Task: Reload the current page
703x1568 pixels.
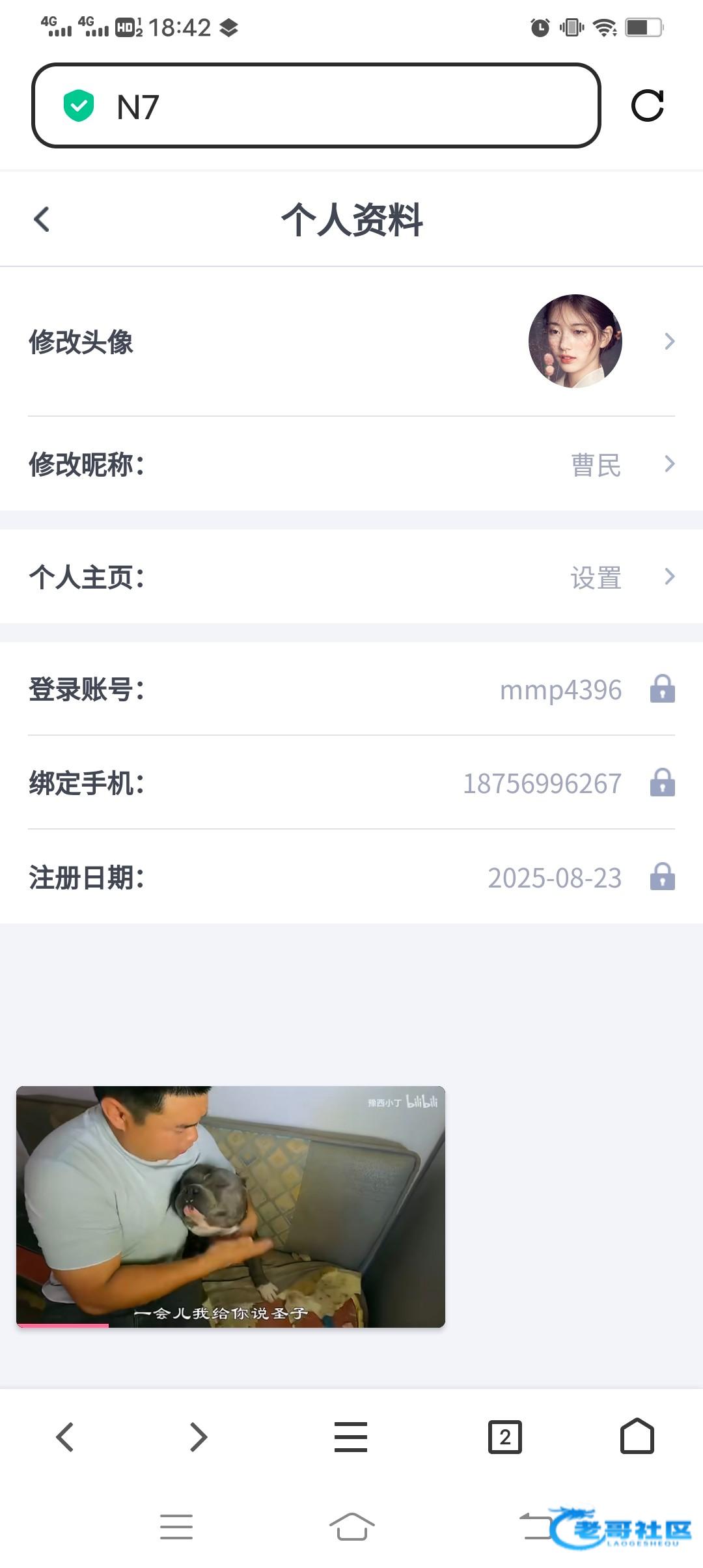Action: (x=647, y=105)
